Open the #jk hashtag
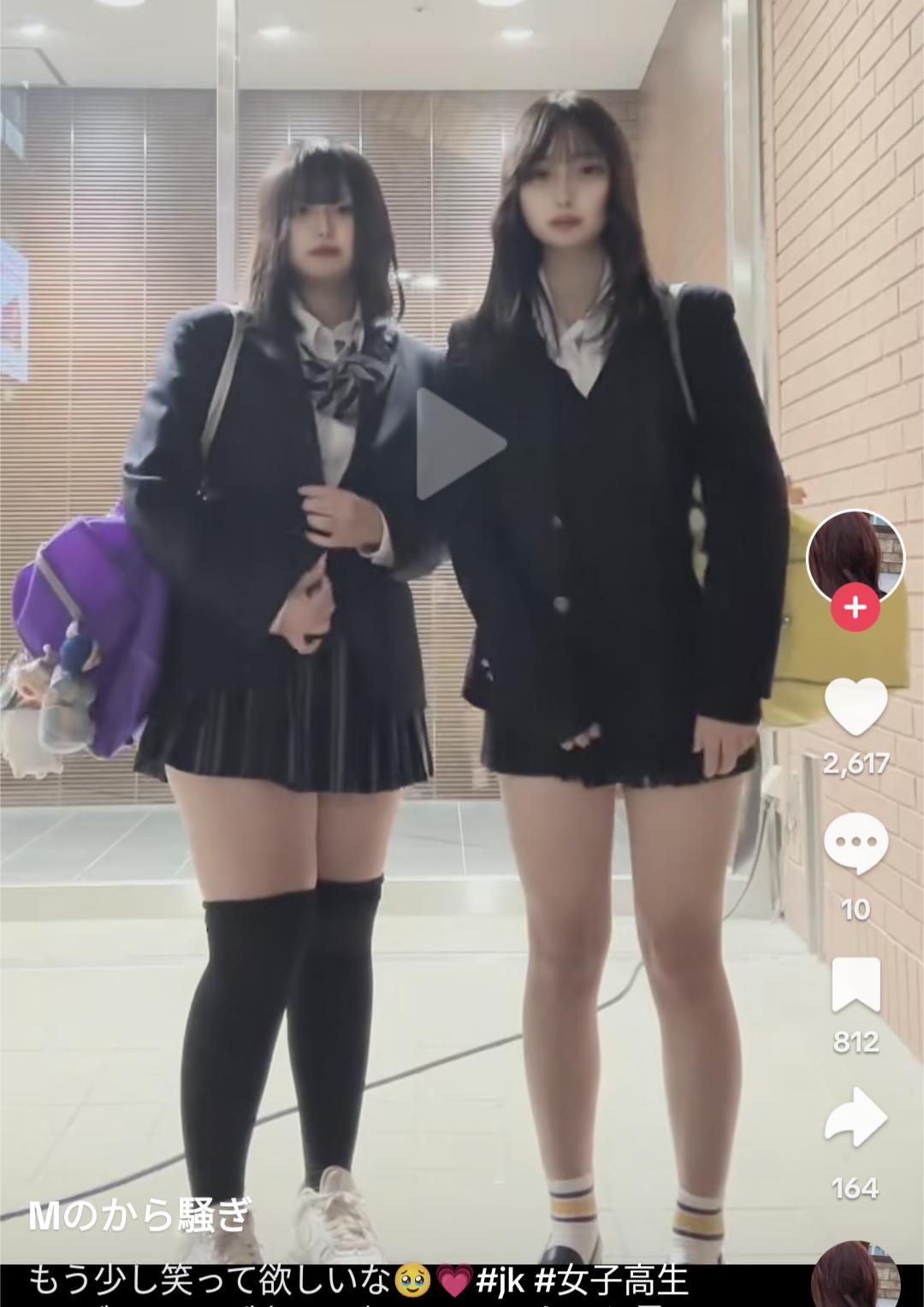The width and height of the screenshot is (924, 1307). click(x=500, y=1280)
